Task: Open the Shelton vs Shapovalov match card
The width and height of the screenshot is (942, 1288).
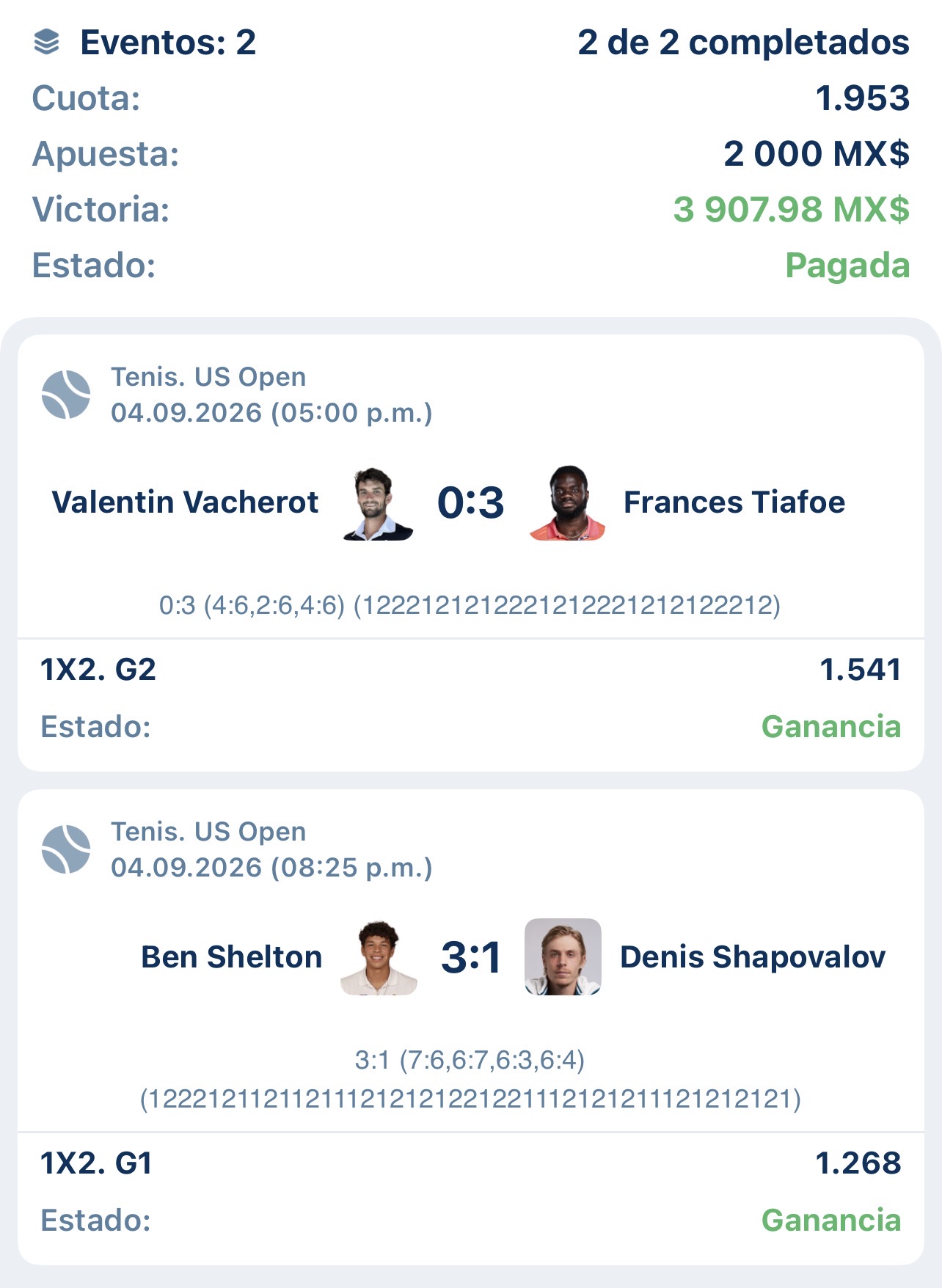Action: point(470,1027)
